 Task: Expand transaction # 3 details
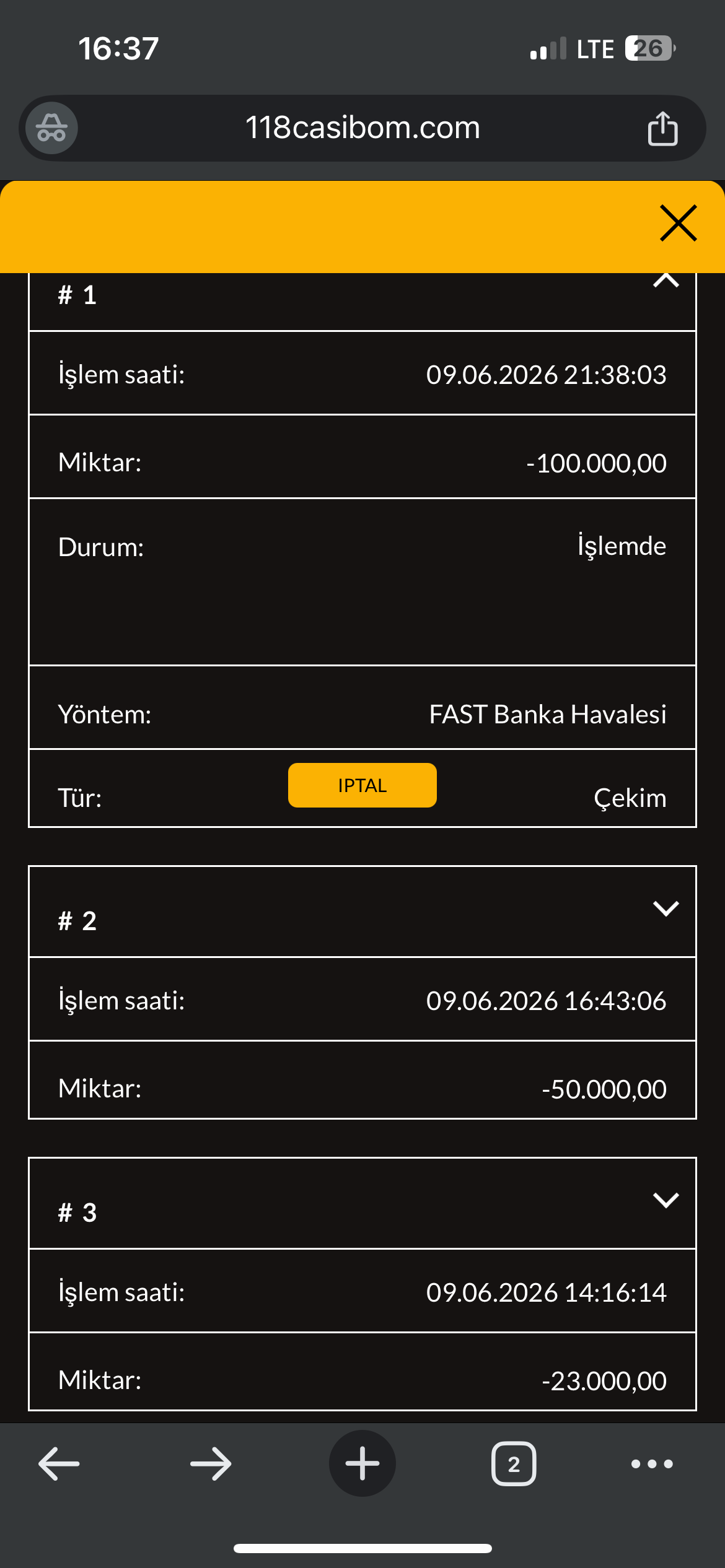pyautogui.click(x=666, y=1200)
